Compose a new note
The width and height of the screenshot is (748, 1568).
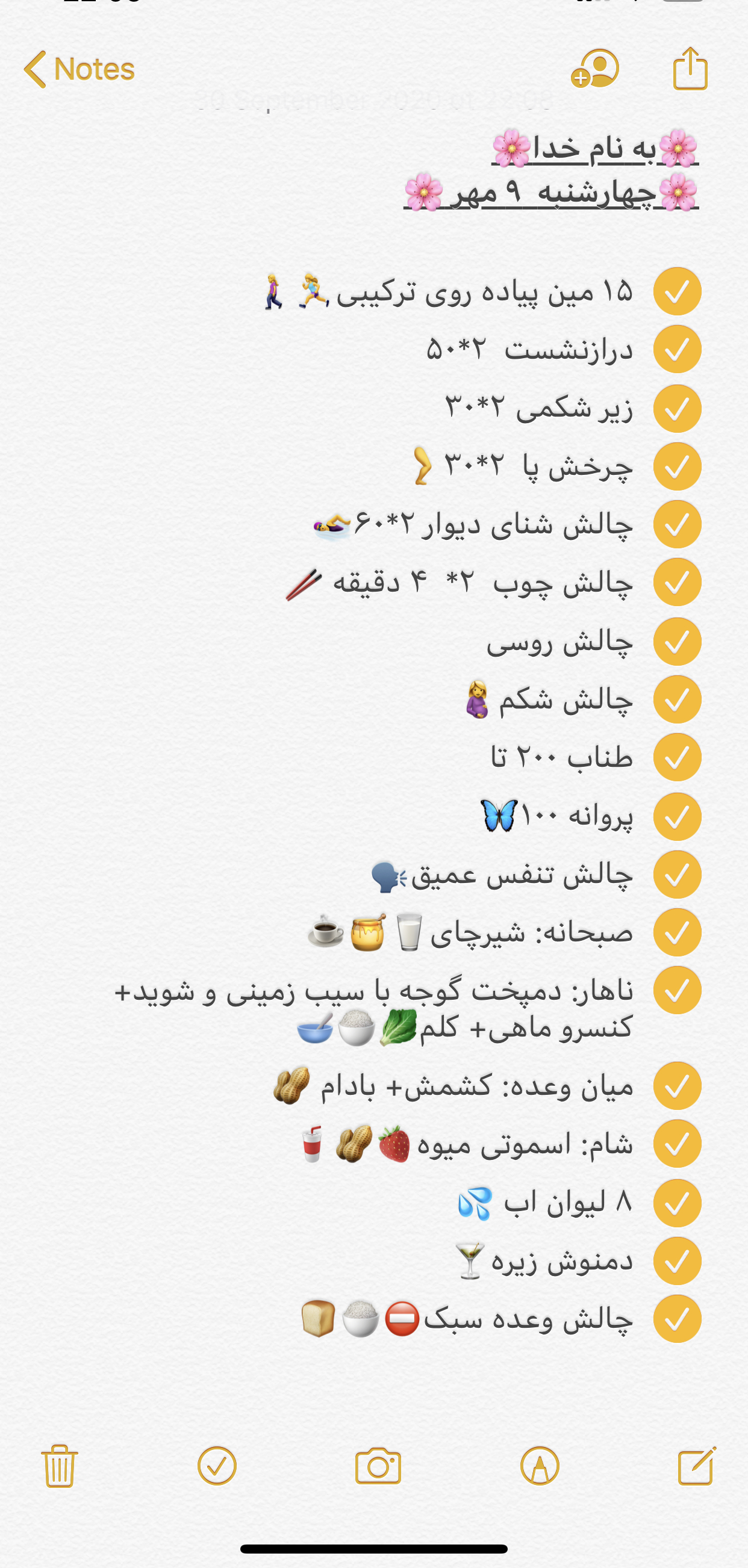697,1466
